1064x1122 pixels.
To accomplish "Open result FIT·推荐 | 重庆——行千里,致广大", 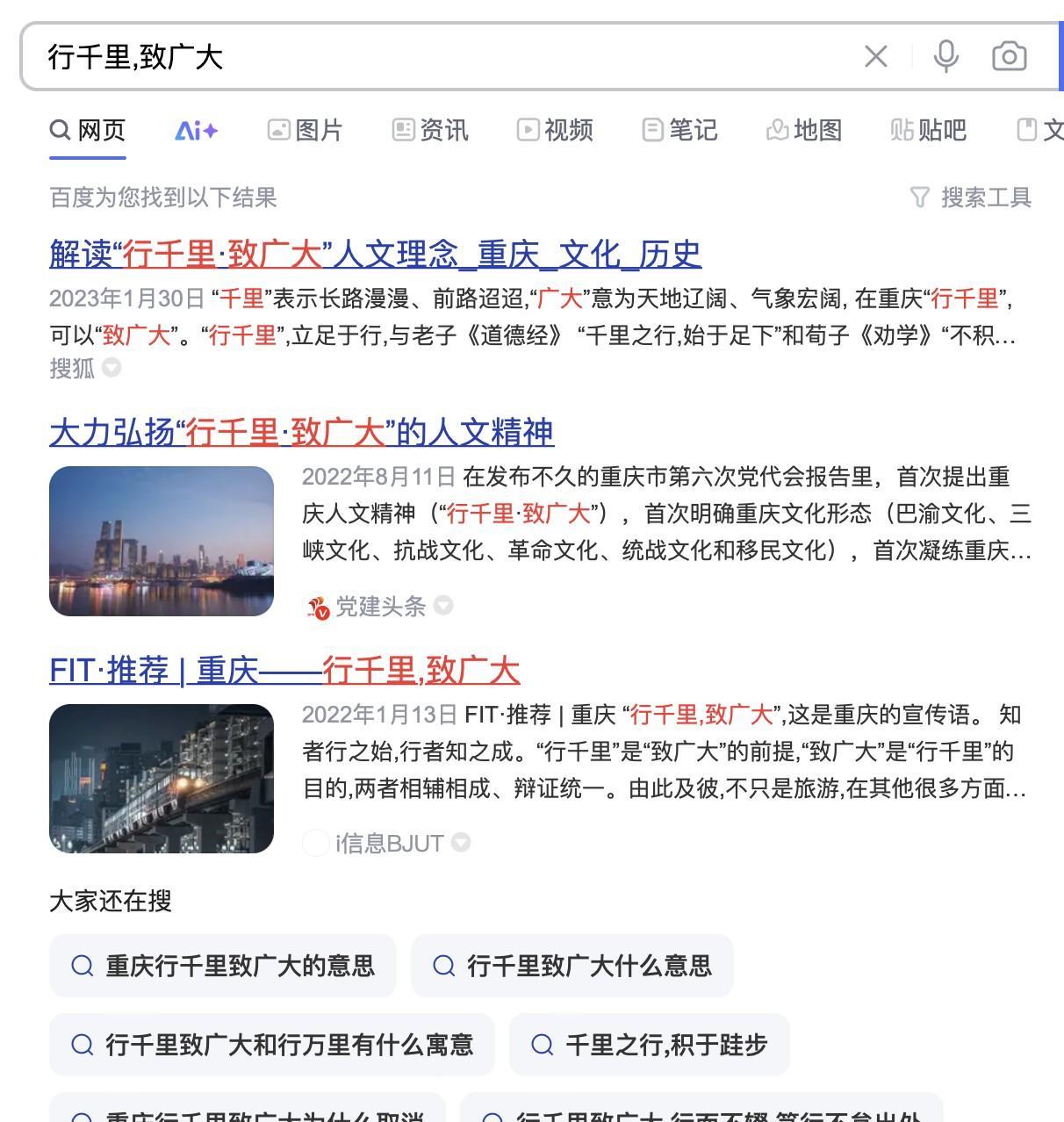I will point(284,671).
